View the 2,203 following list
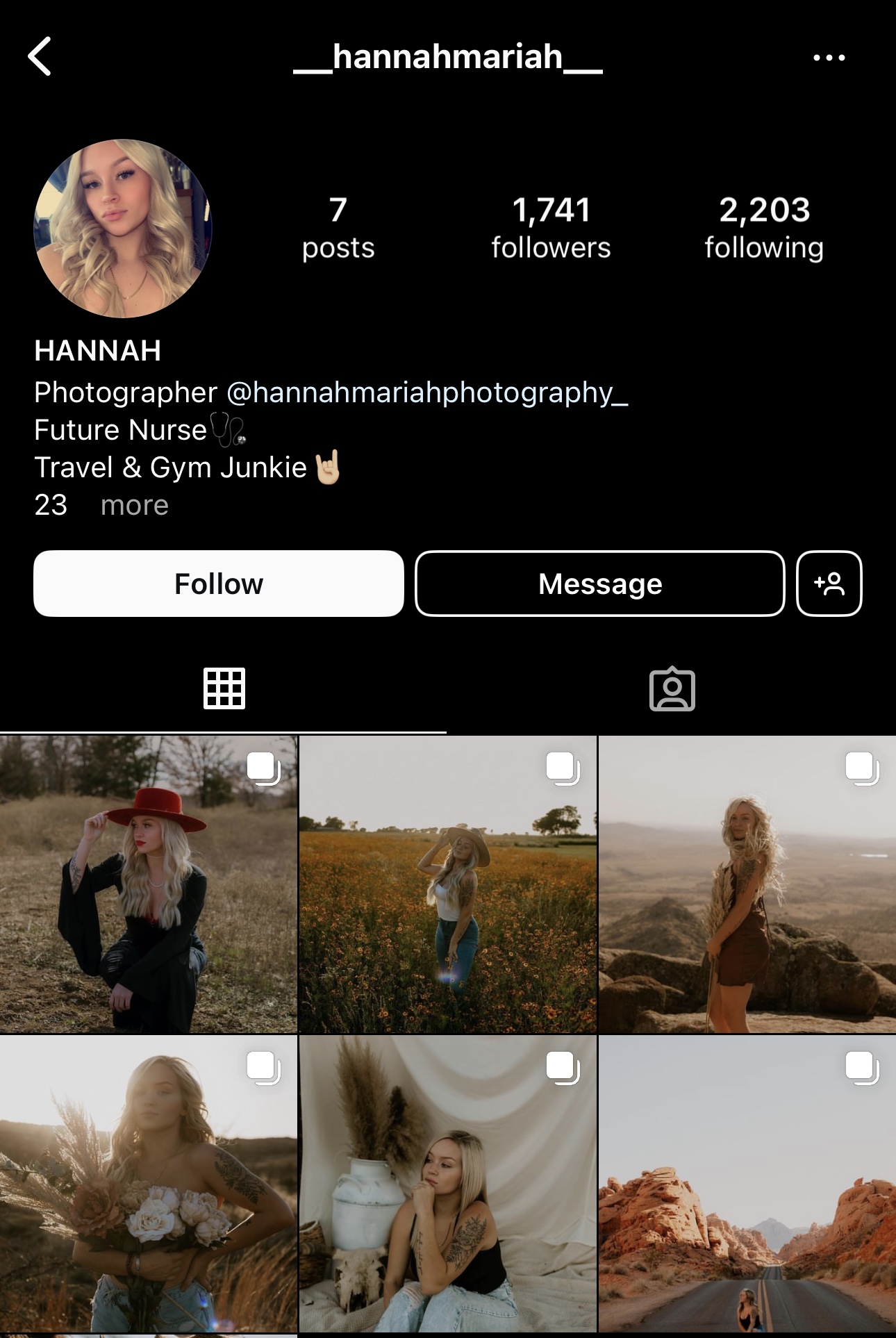Image resolution: width=896 pixels, height=1338 pixels. 764,228
